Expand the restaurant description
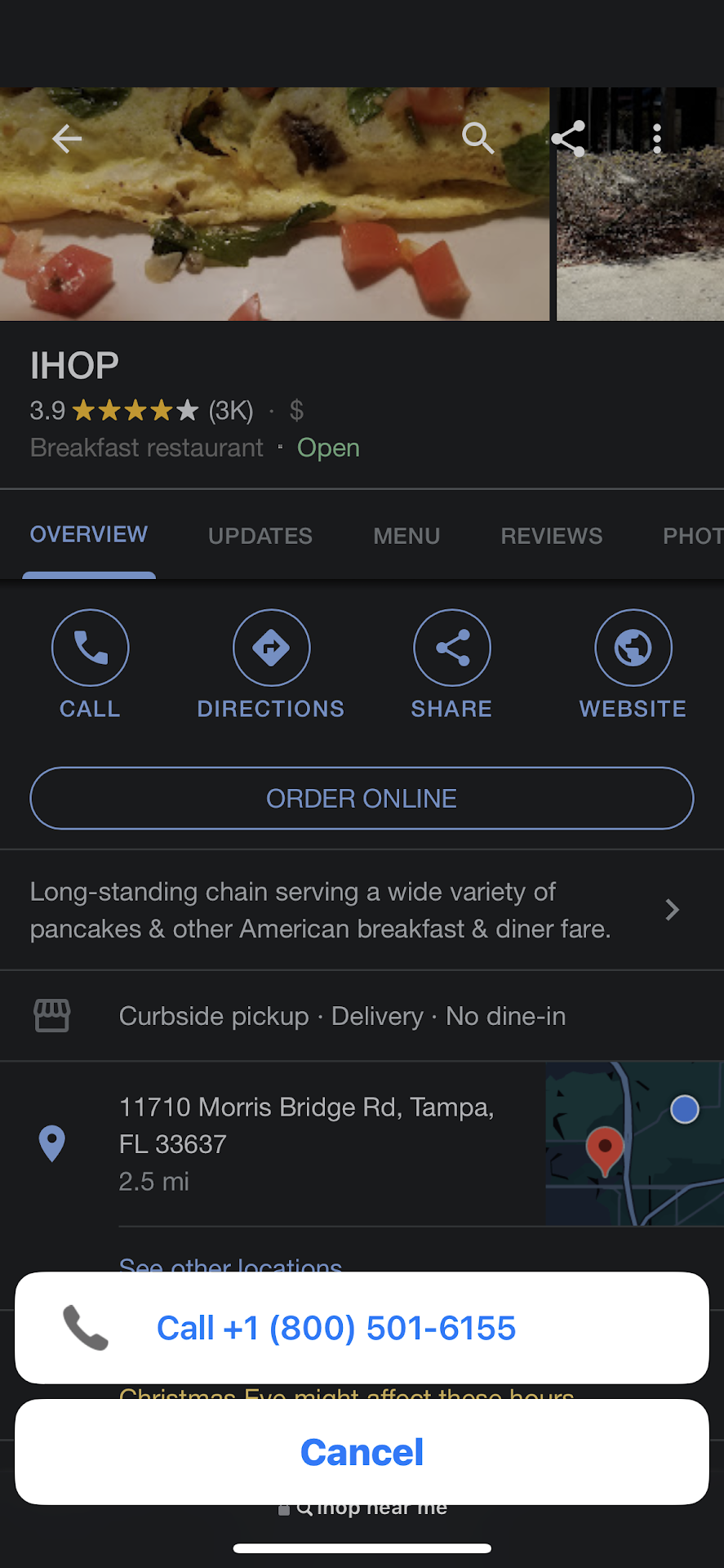This screenshot has height=1568, width=724. (671, 910)
